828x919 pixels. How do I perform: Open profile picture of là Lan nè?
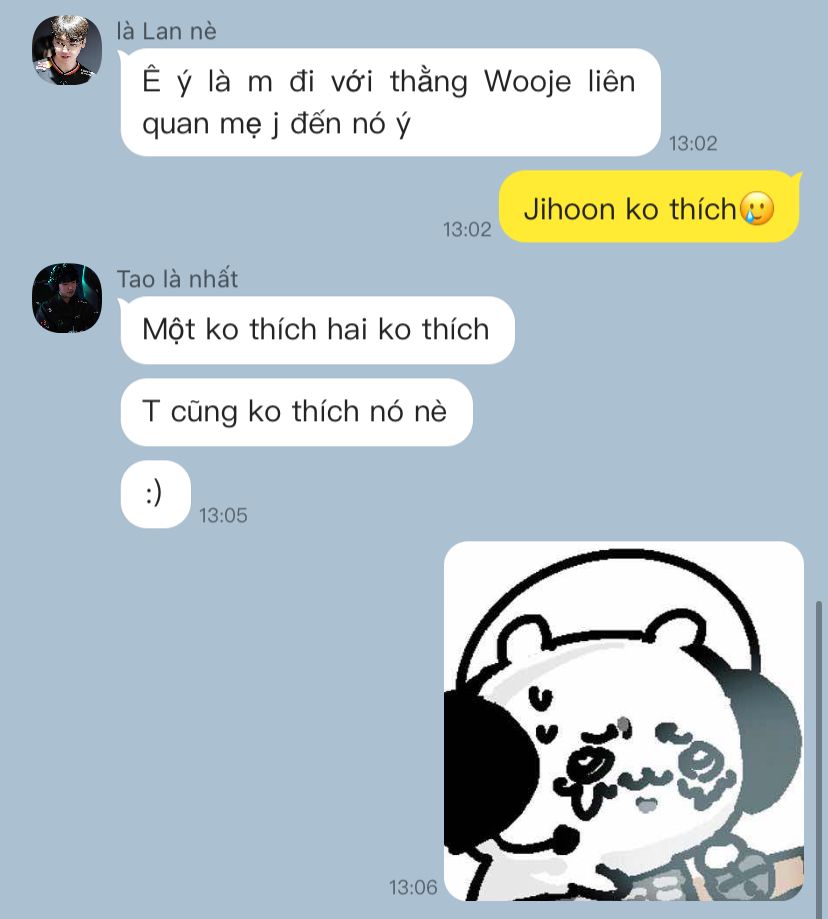pos(67,51)
